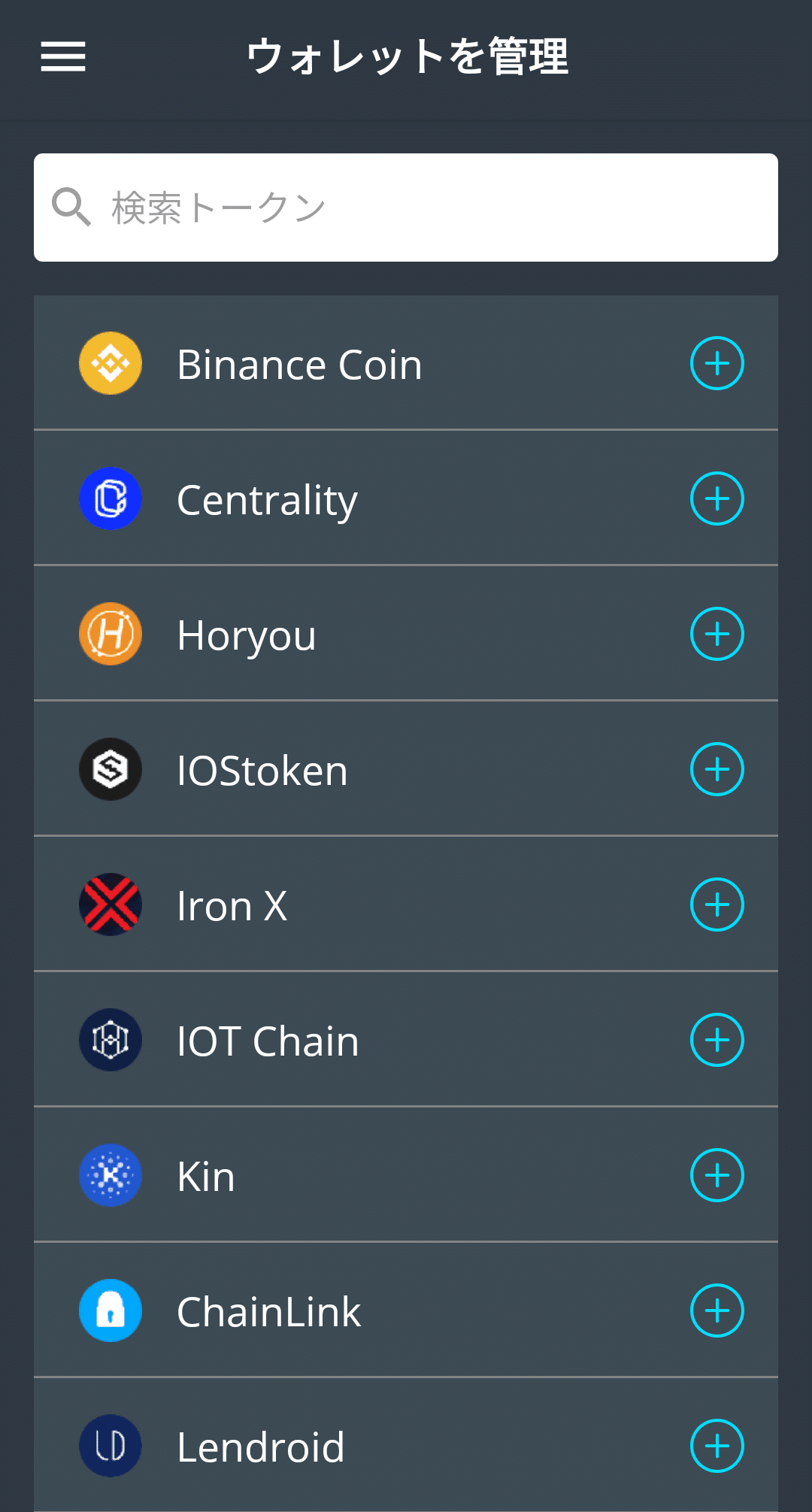The image size is (812, 1512).
Task: Click the ChainLink padlock icon
Action: [x=110, y=1311]
